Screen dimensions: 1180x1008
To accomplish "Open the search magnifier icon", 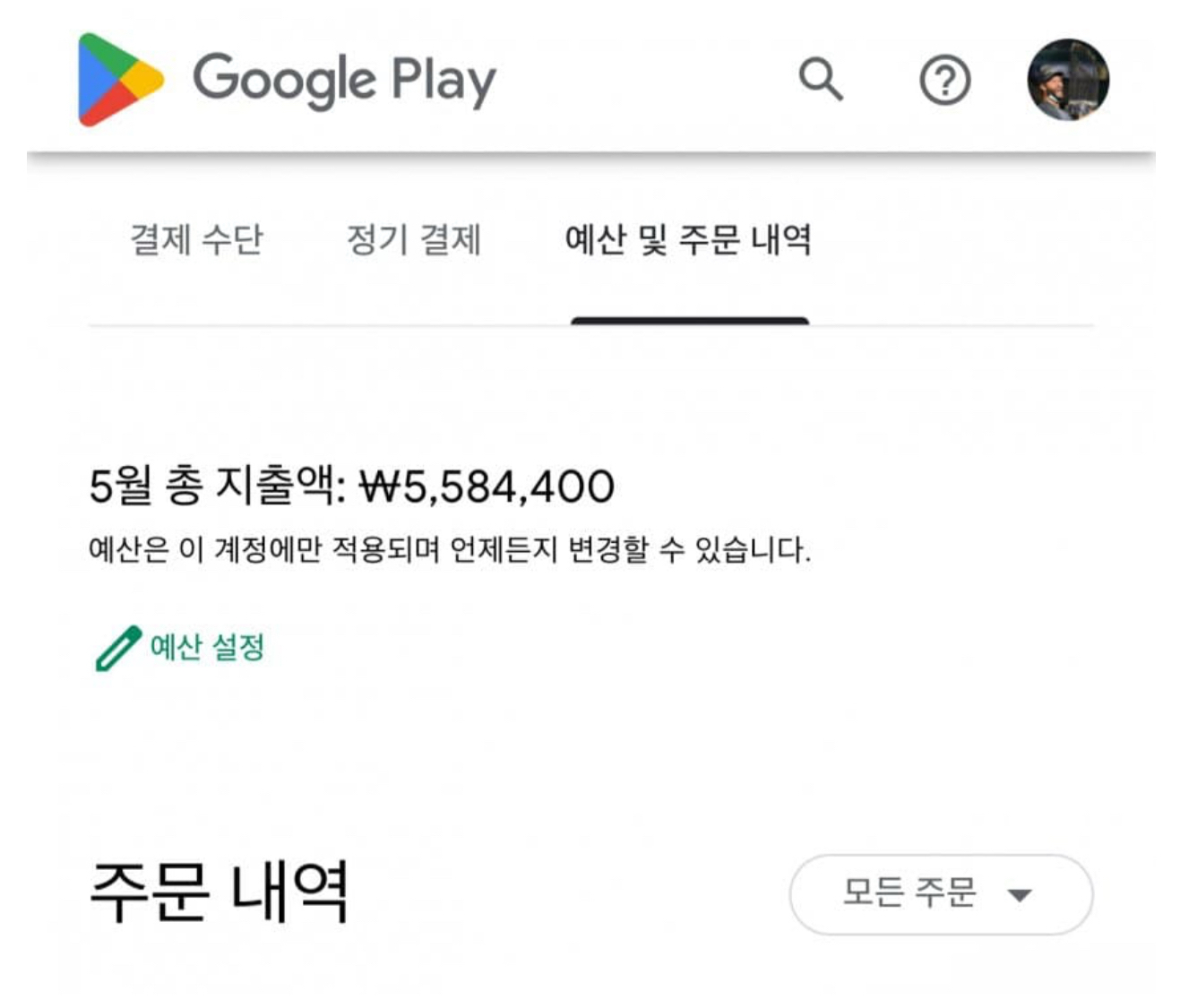I will 821,80.
